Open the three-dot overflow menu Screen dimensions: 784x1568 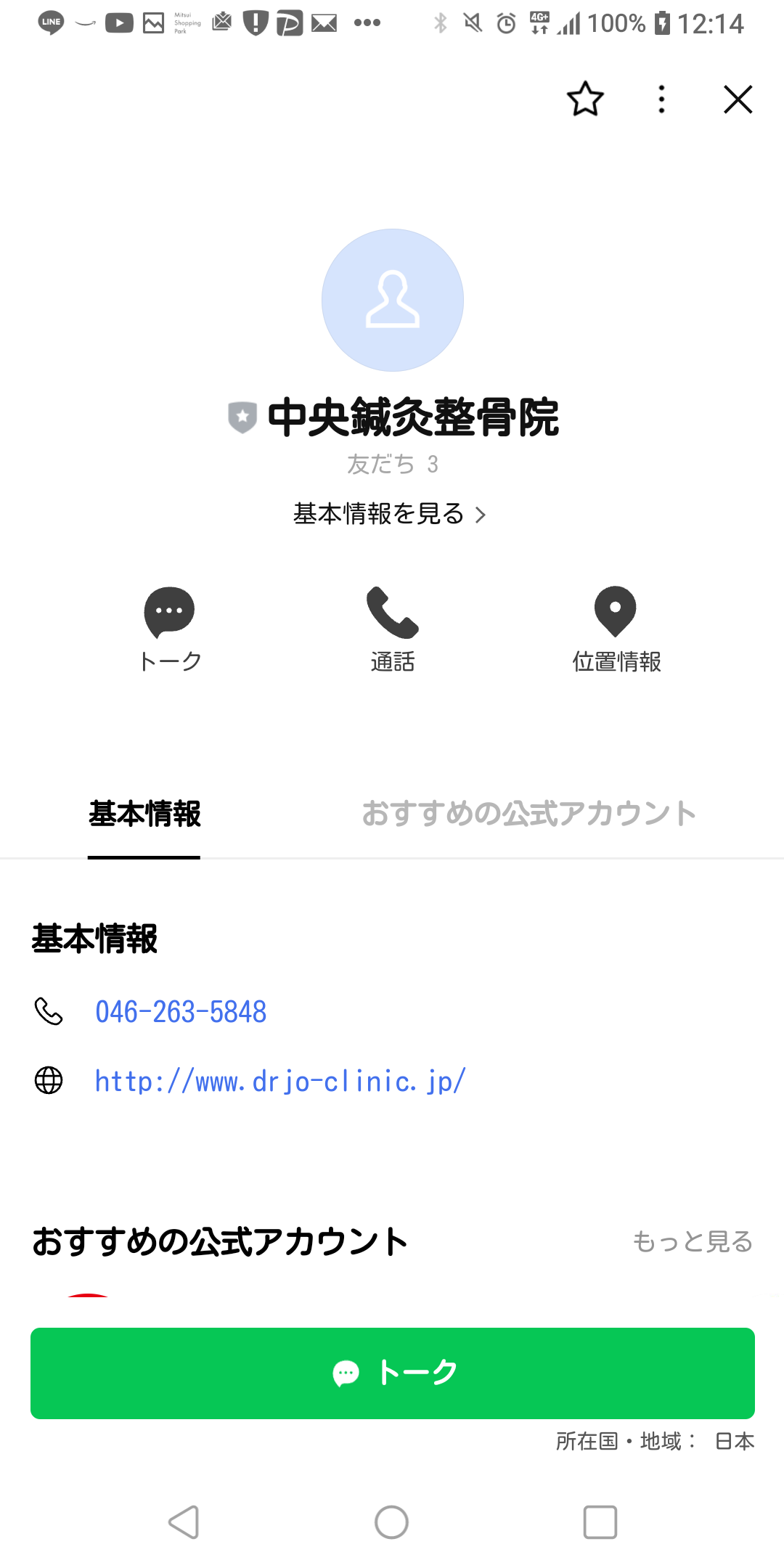pos(661,99)
